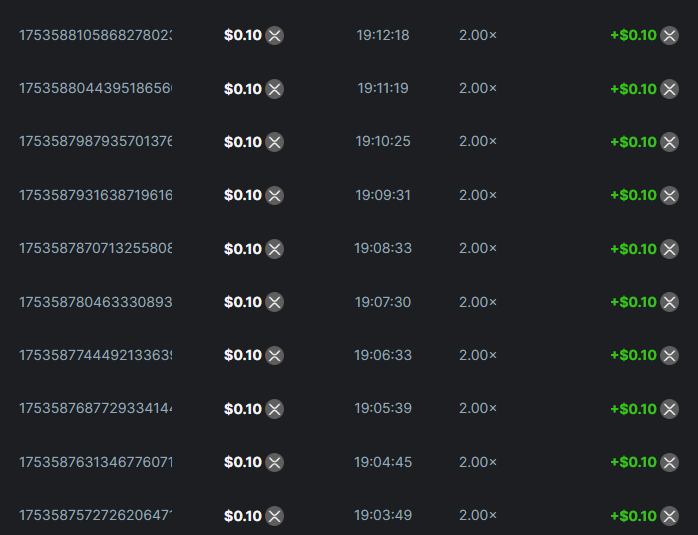
Task: View details of the 19:06:33 bet
Action: point(95,355)
